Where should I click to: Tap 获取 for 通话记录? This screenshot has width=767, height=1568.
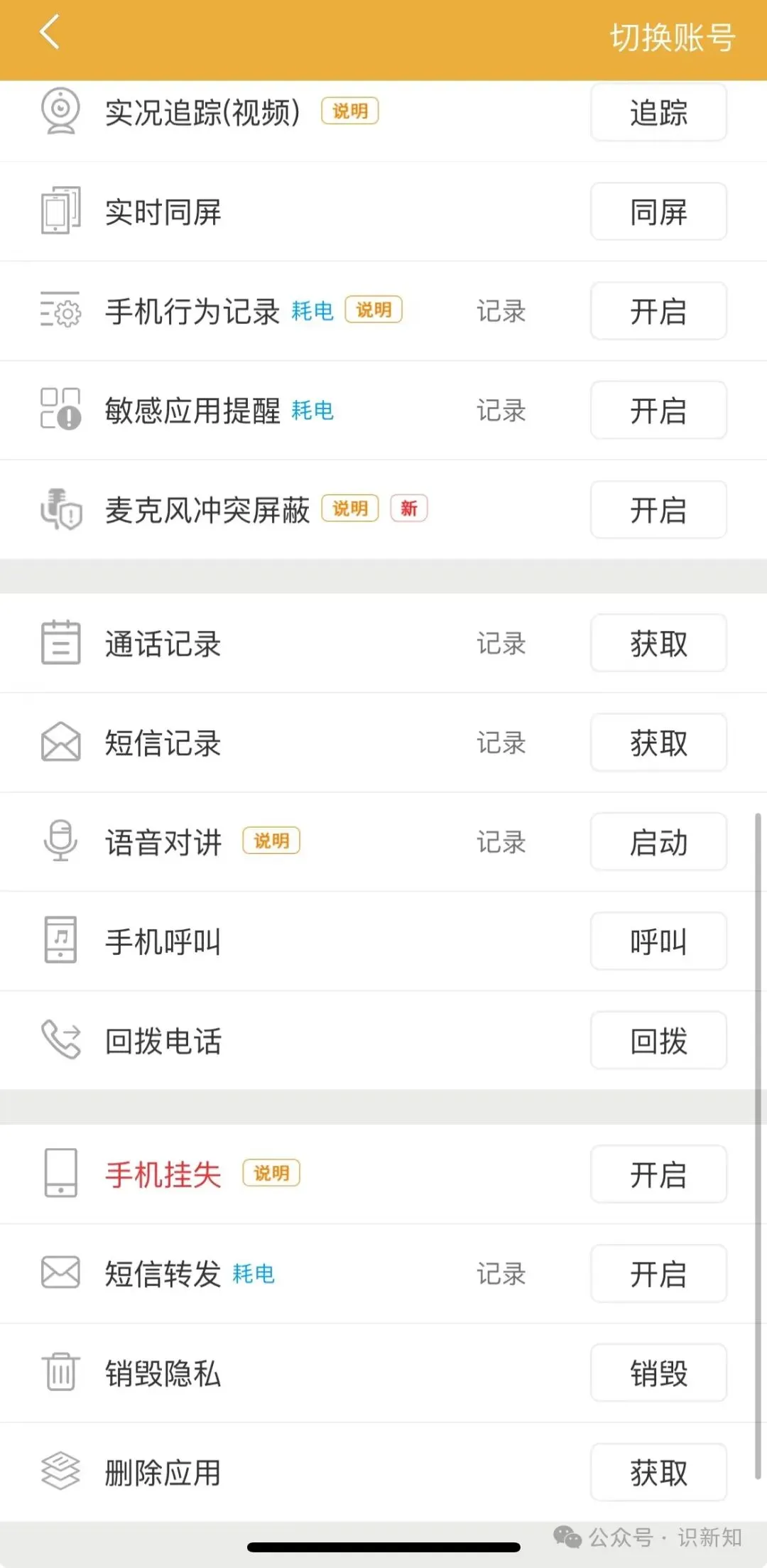658,644
